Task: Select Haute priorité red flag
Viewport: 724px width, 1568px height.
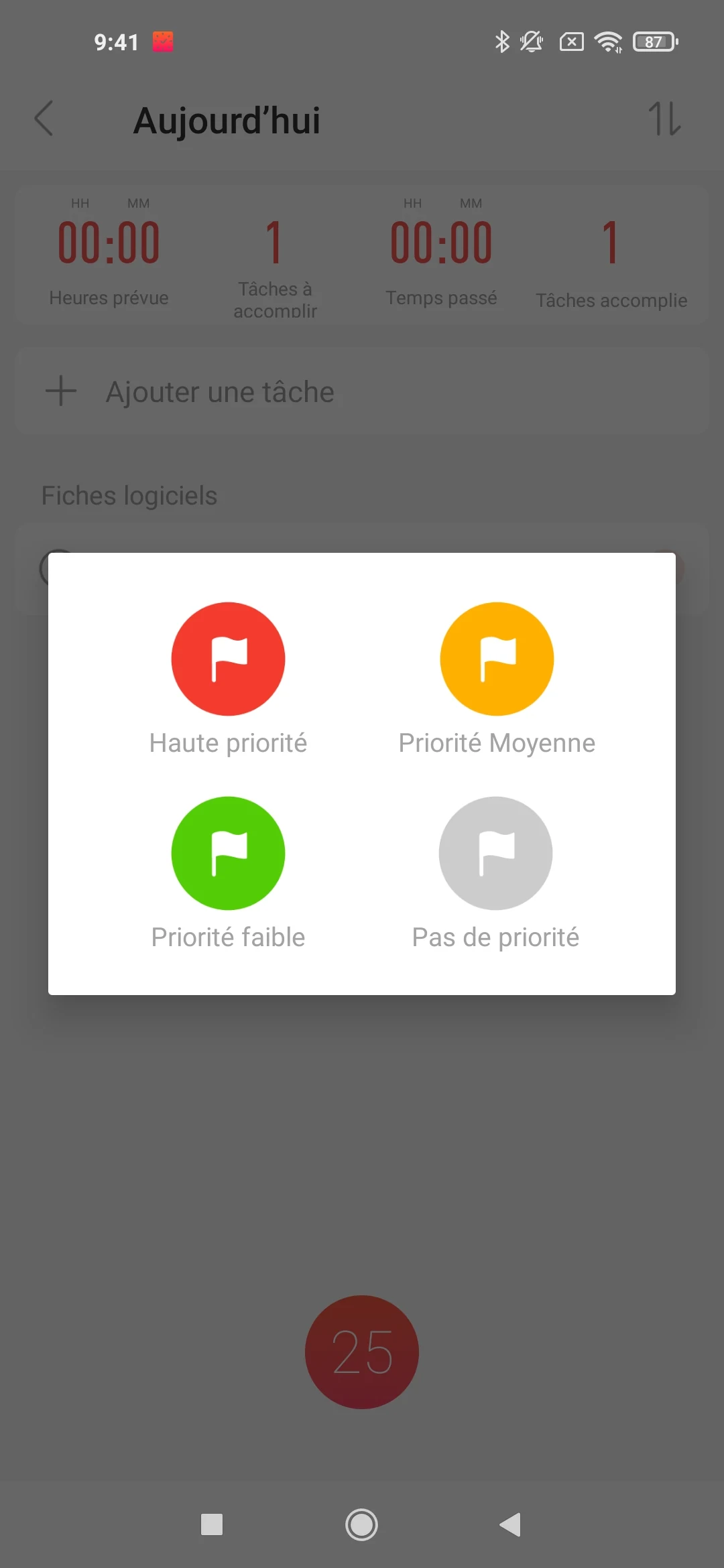Action: (228, 659)
